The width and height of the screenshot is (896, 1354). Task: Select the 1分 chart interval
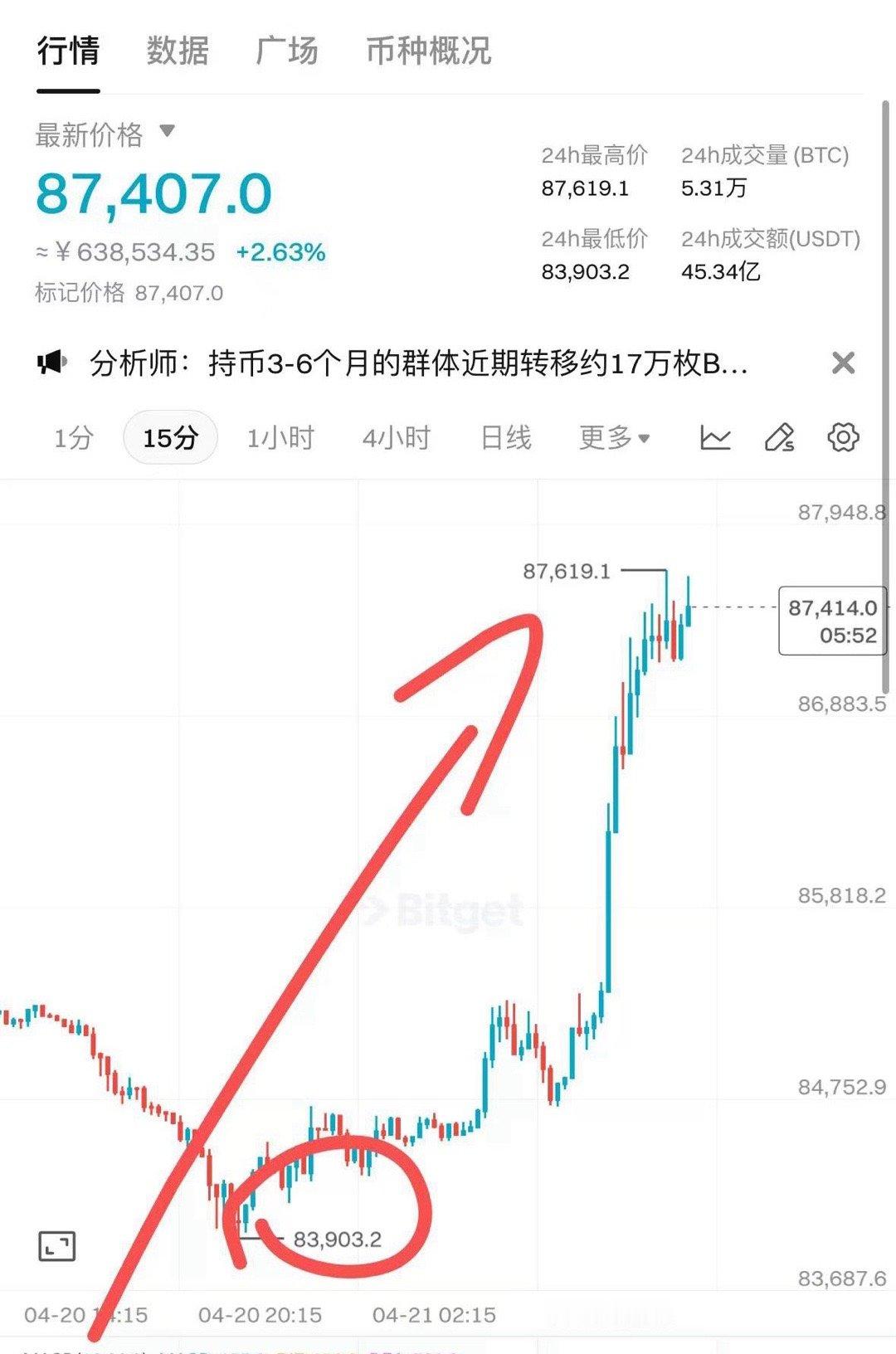(74, 437)
